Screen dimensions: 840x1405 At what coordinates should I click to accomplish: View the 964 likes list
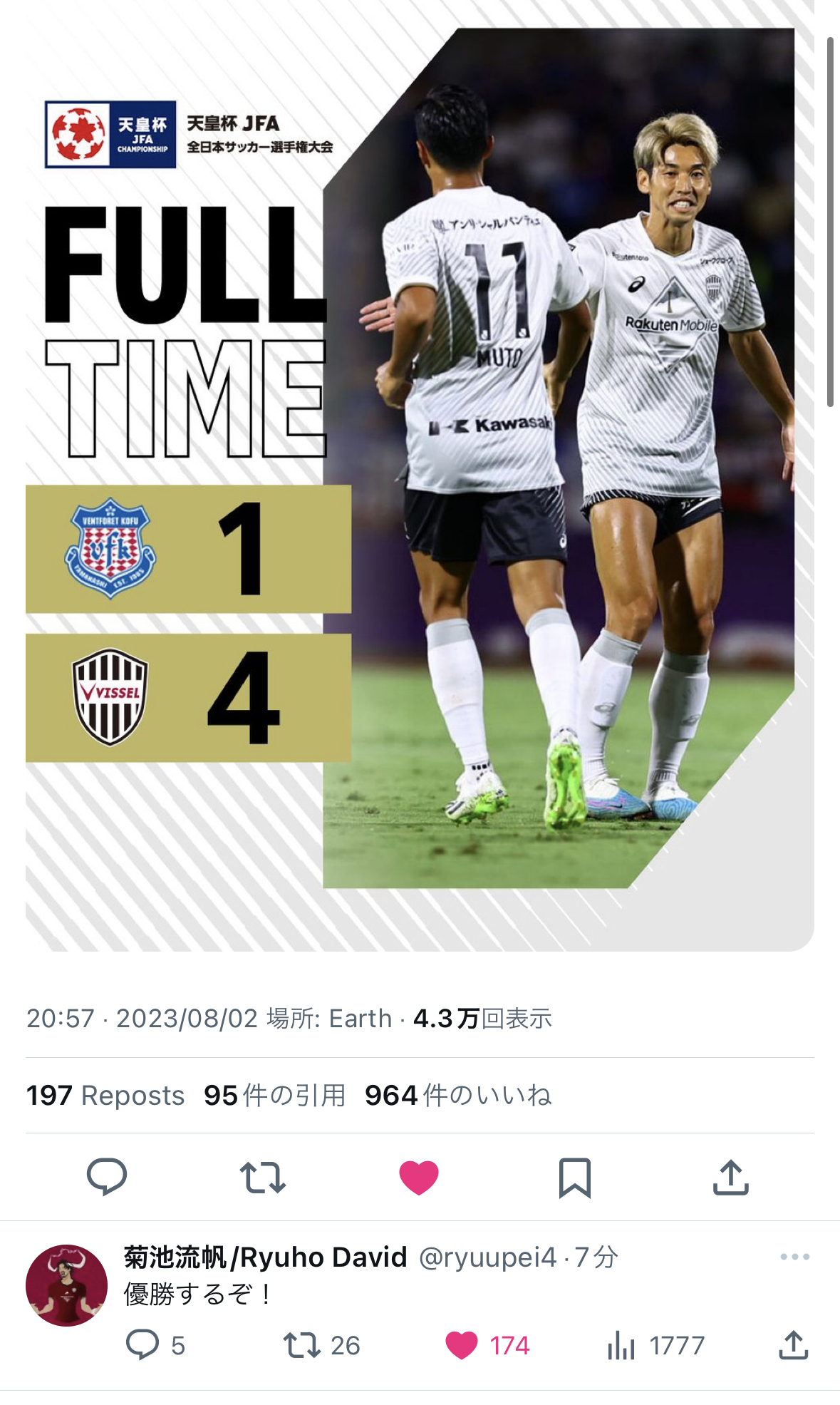click(458, 1096)
